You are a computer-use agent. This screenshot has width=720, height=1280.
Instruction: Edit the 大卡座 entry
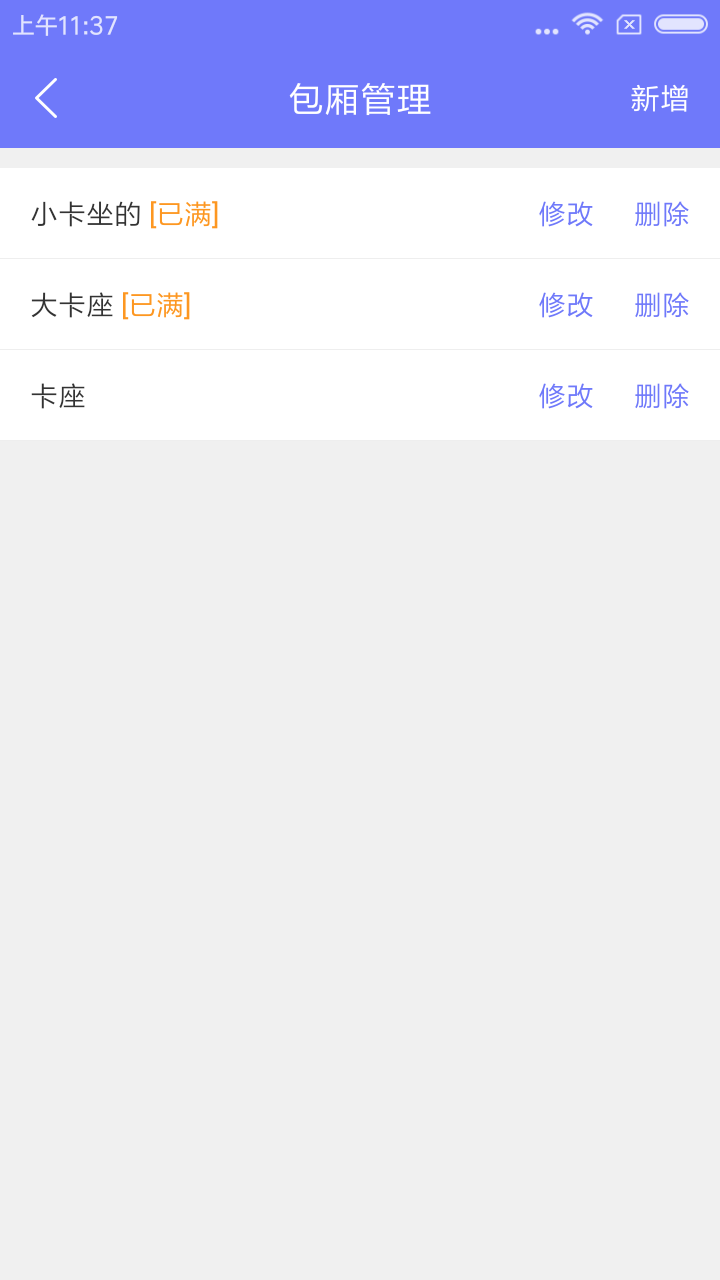pos(566,305)
